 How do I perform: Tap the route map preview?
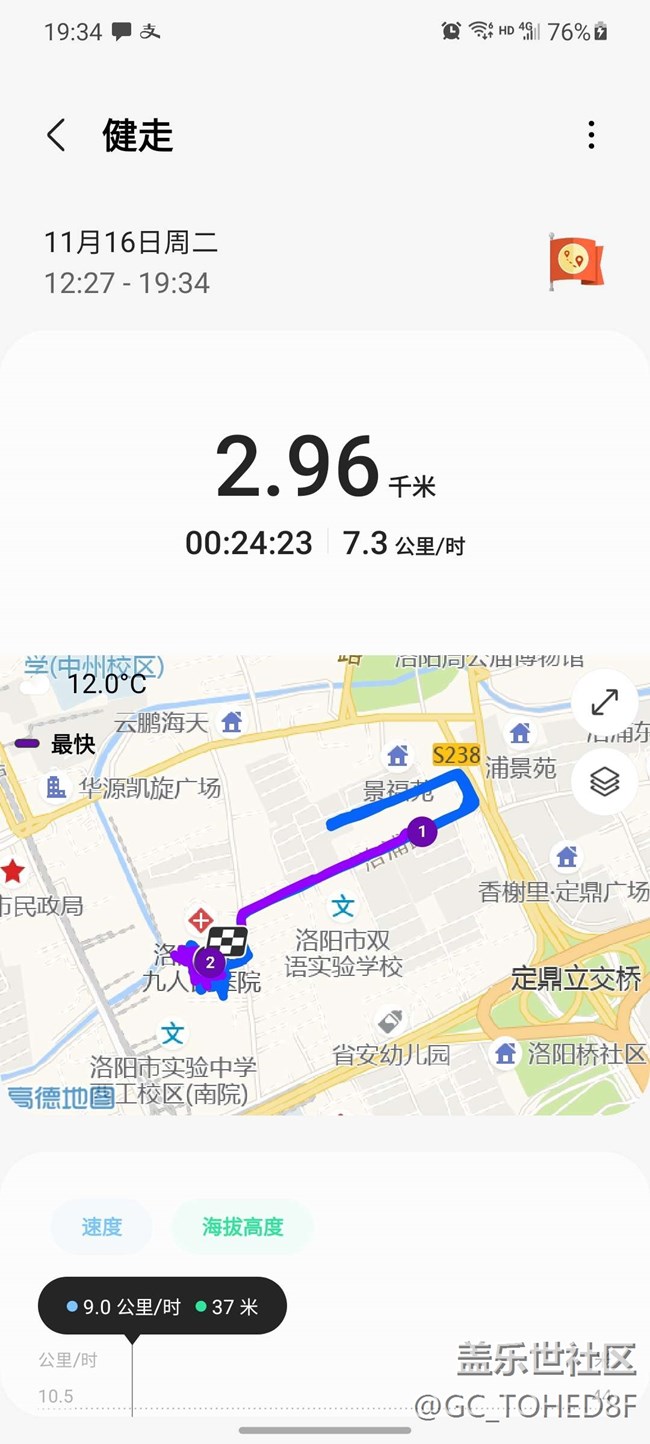pyautogui.click(x=325, y=885)
